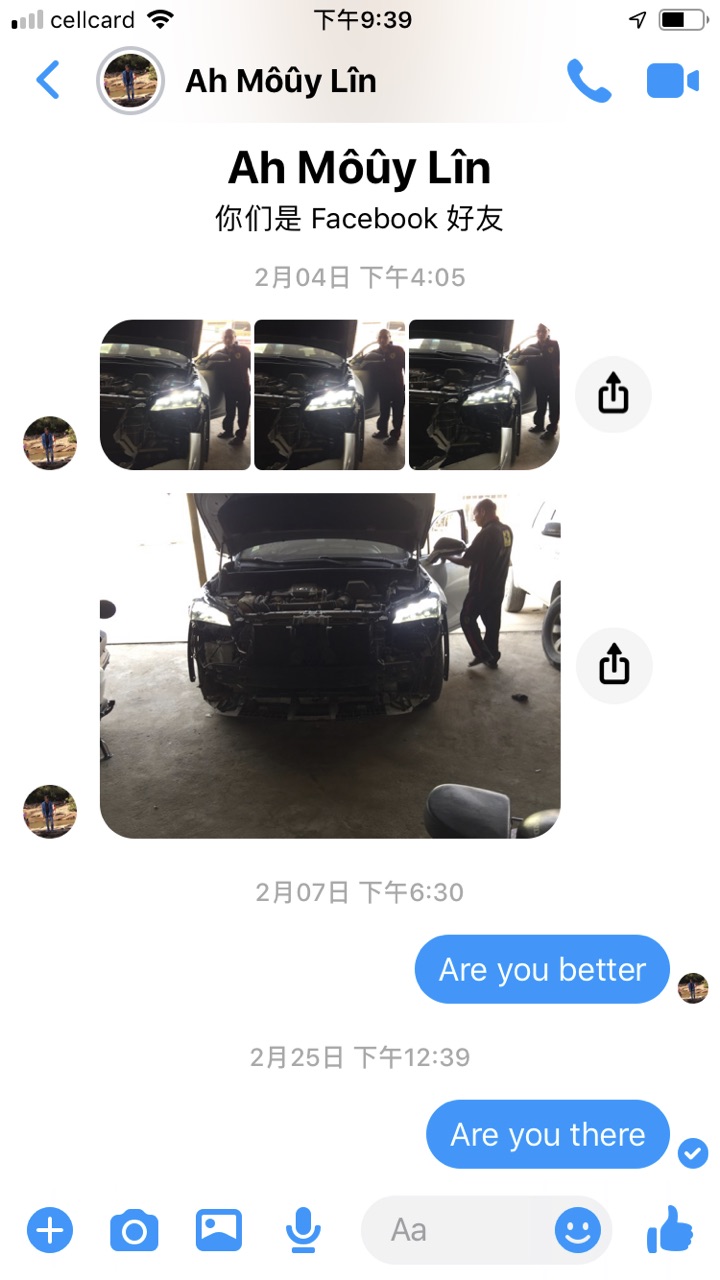Open the emoji picker

[578, 1229]
